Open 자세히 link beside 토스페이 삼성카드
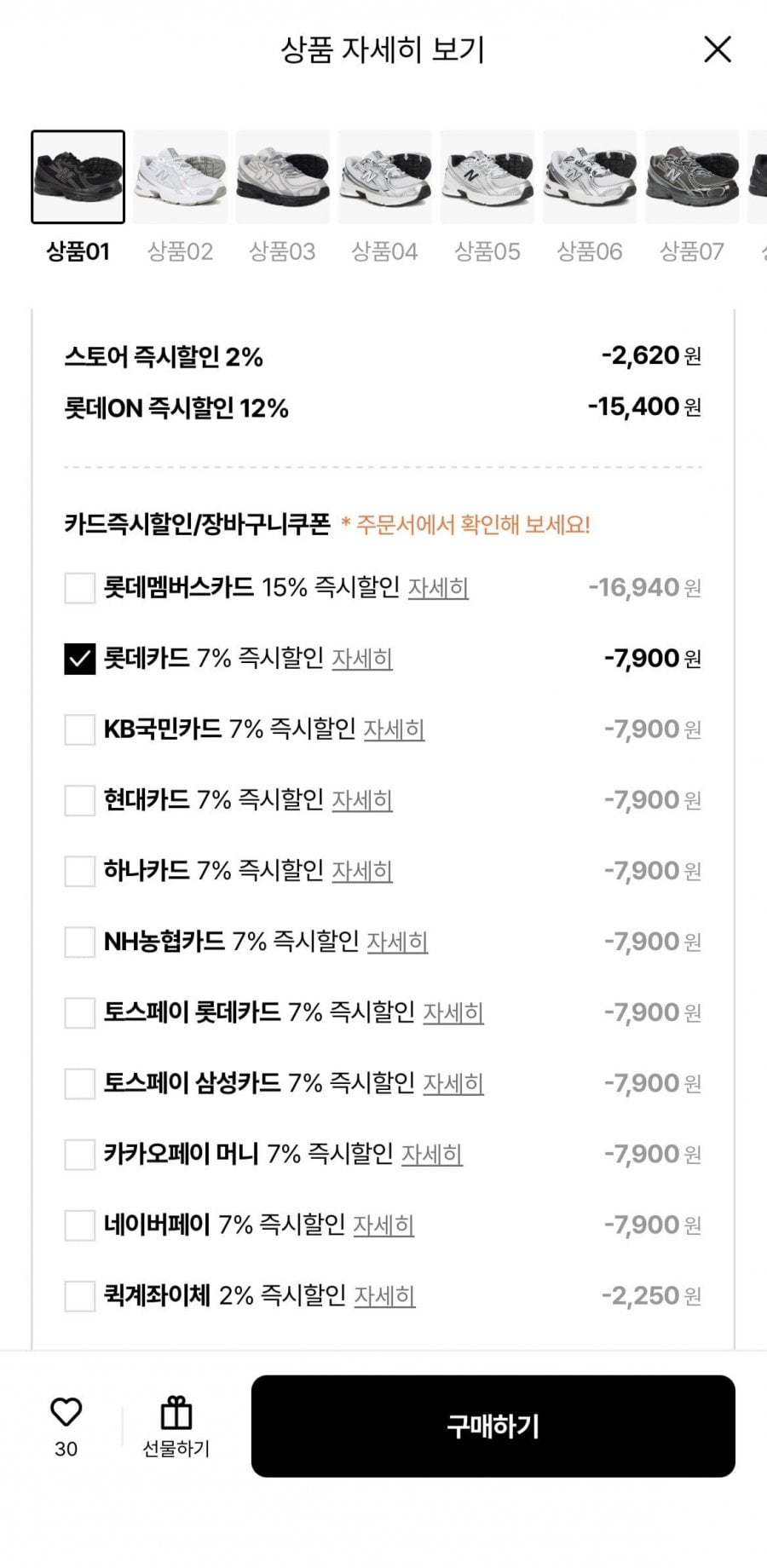 point(453,1083)
